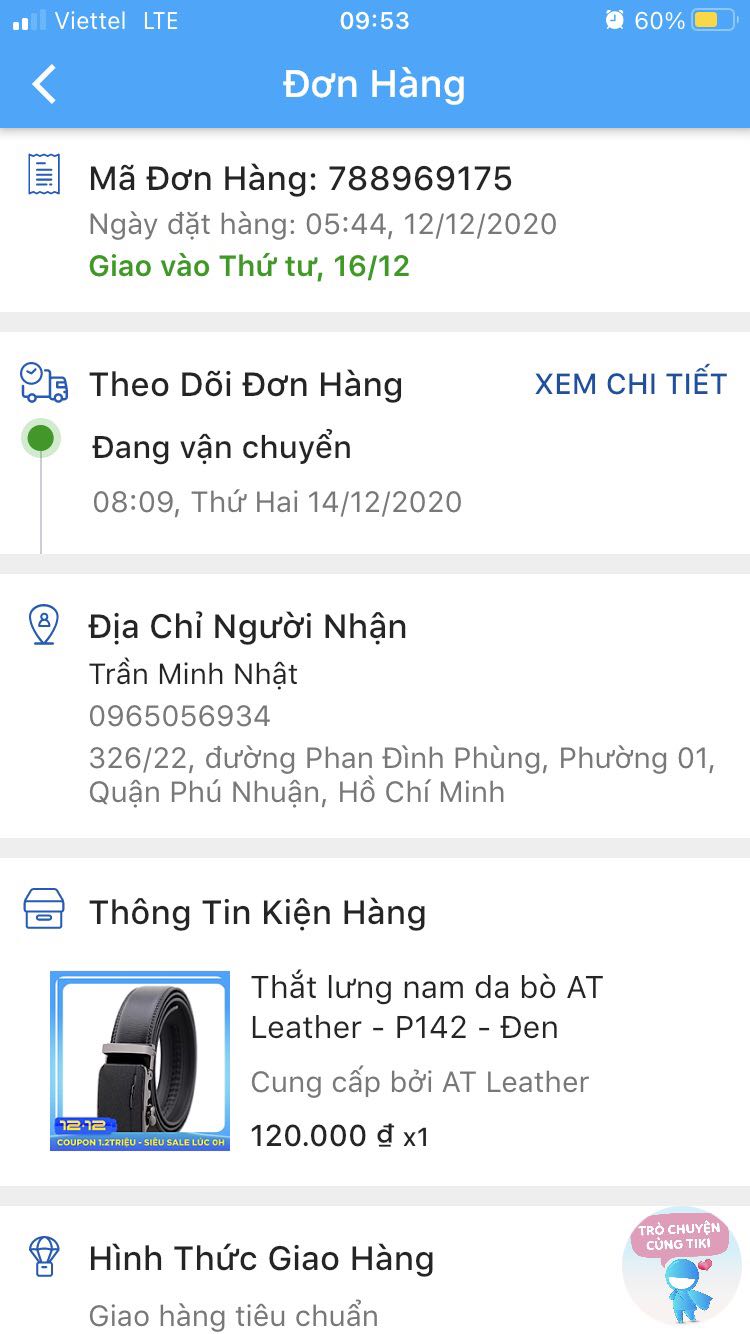Click the green tracking status dot
The width and height of the screenshot is (750, 1334).
pyautogui.click(x=42, y=438)
